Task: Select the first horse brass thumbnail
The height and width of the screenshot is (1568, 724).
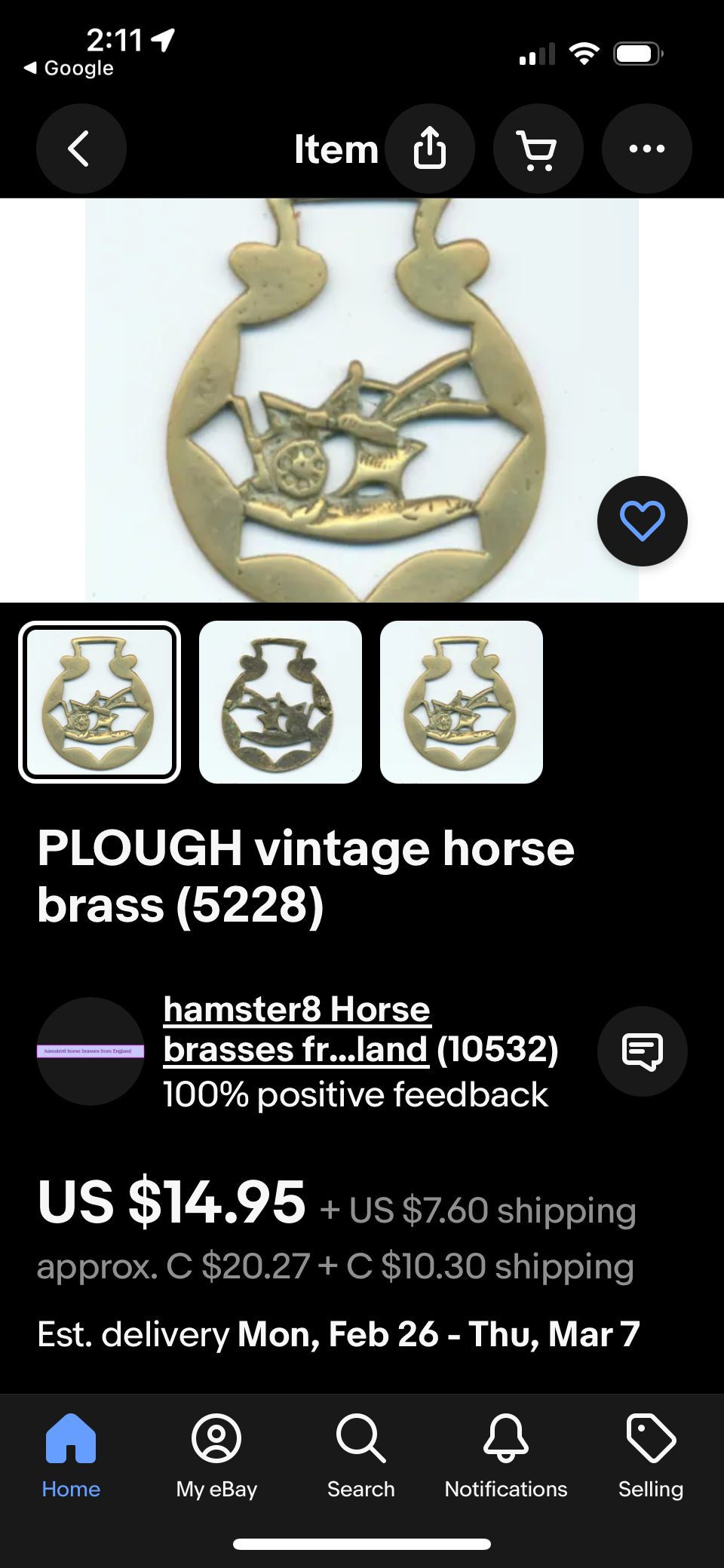Action: click(100, 701)
